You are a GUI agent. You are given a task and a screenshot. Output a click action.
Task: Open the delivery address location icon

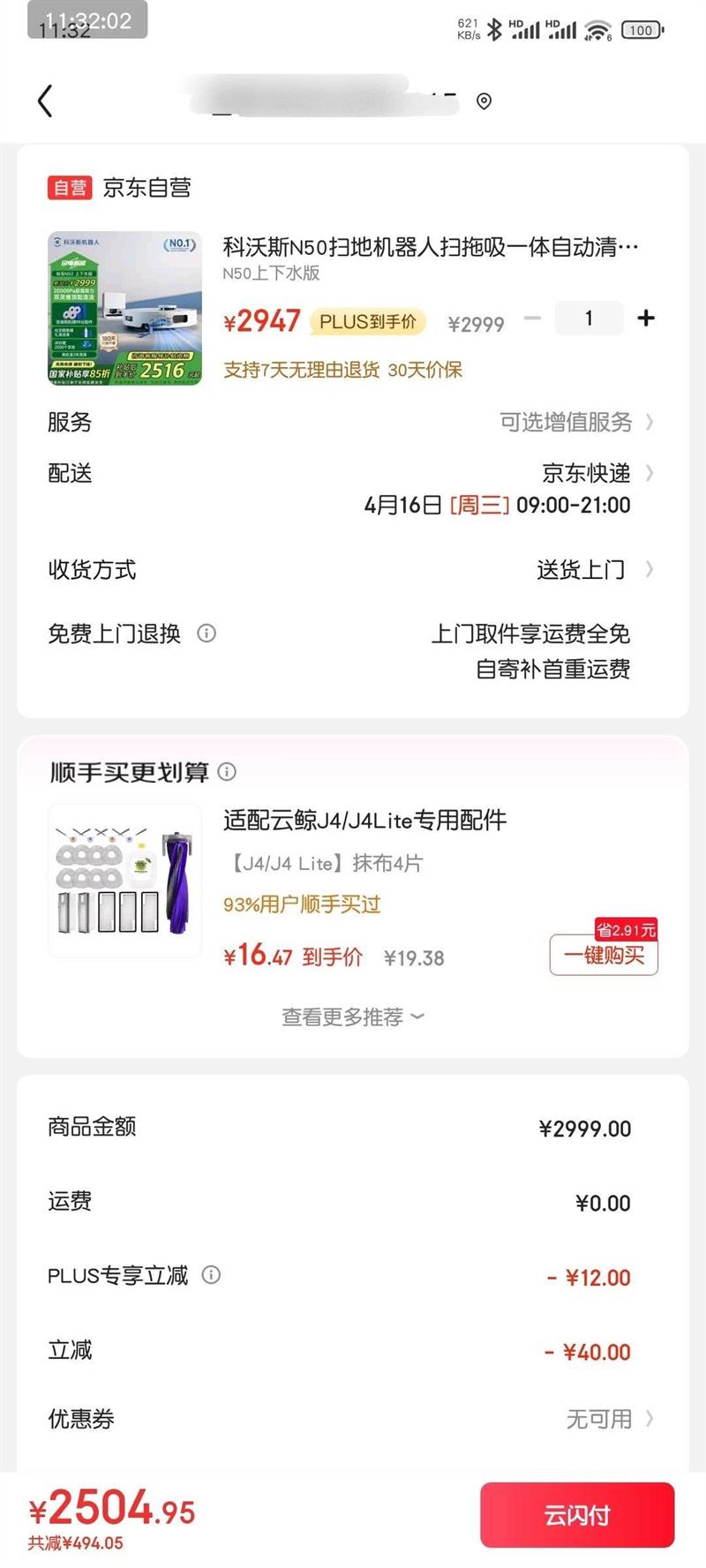click(484, 101)
